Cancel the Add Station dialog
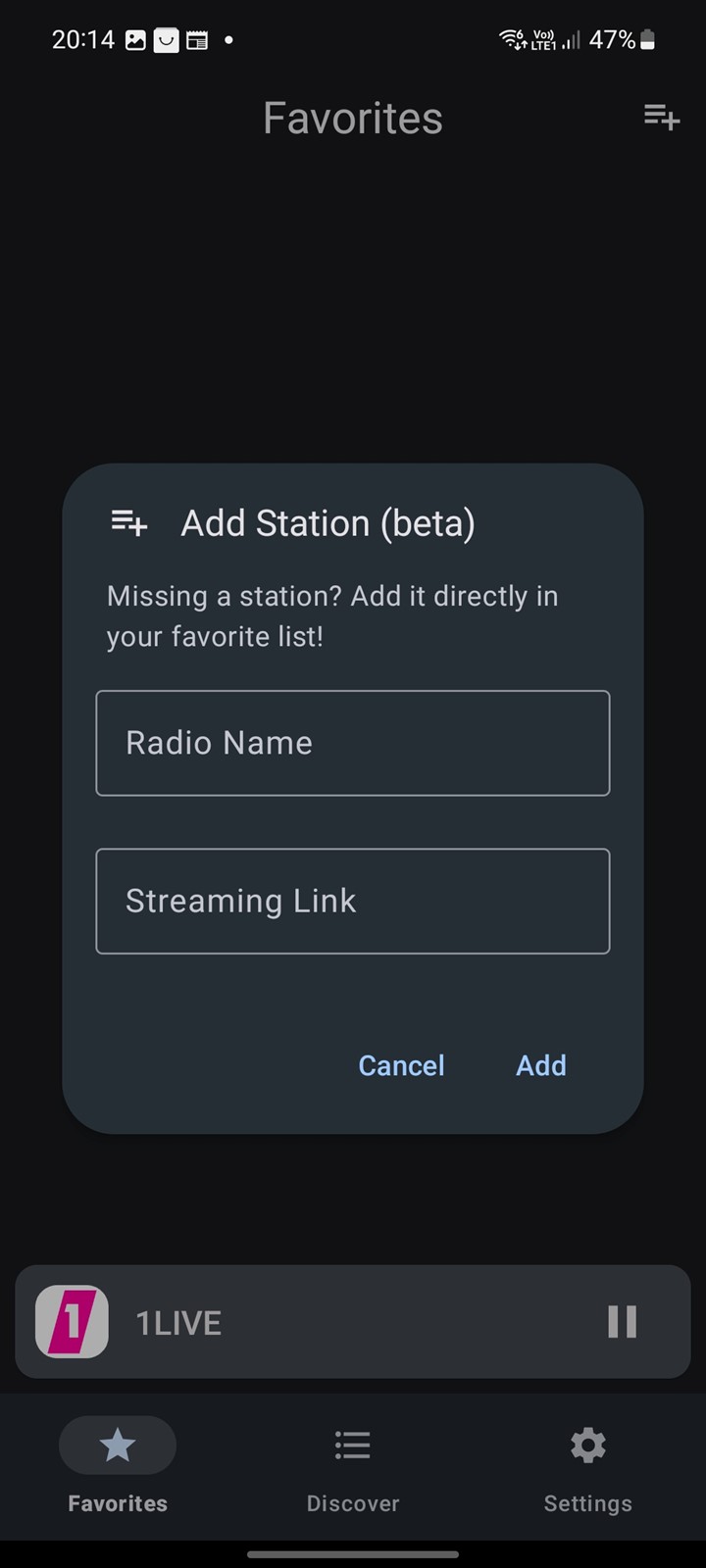Screen dimensions: 706x1568 point(401,1065)
